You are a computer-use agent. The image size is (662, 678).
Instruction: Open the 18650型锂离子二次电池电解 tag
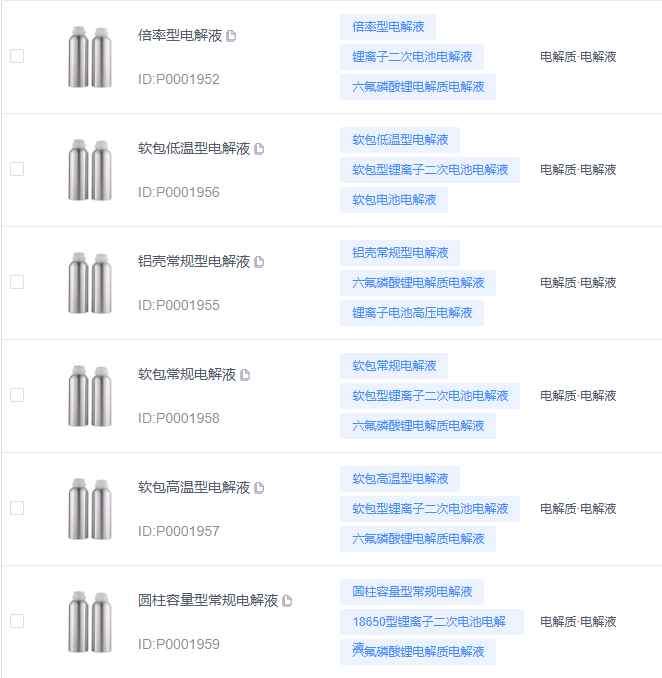click(x=431, y=622)
